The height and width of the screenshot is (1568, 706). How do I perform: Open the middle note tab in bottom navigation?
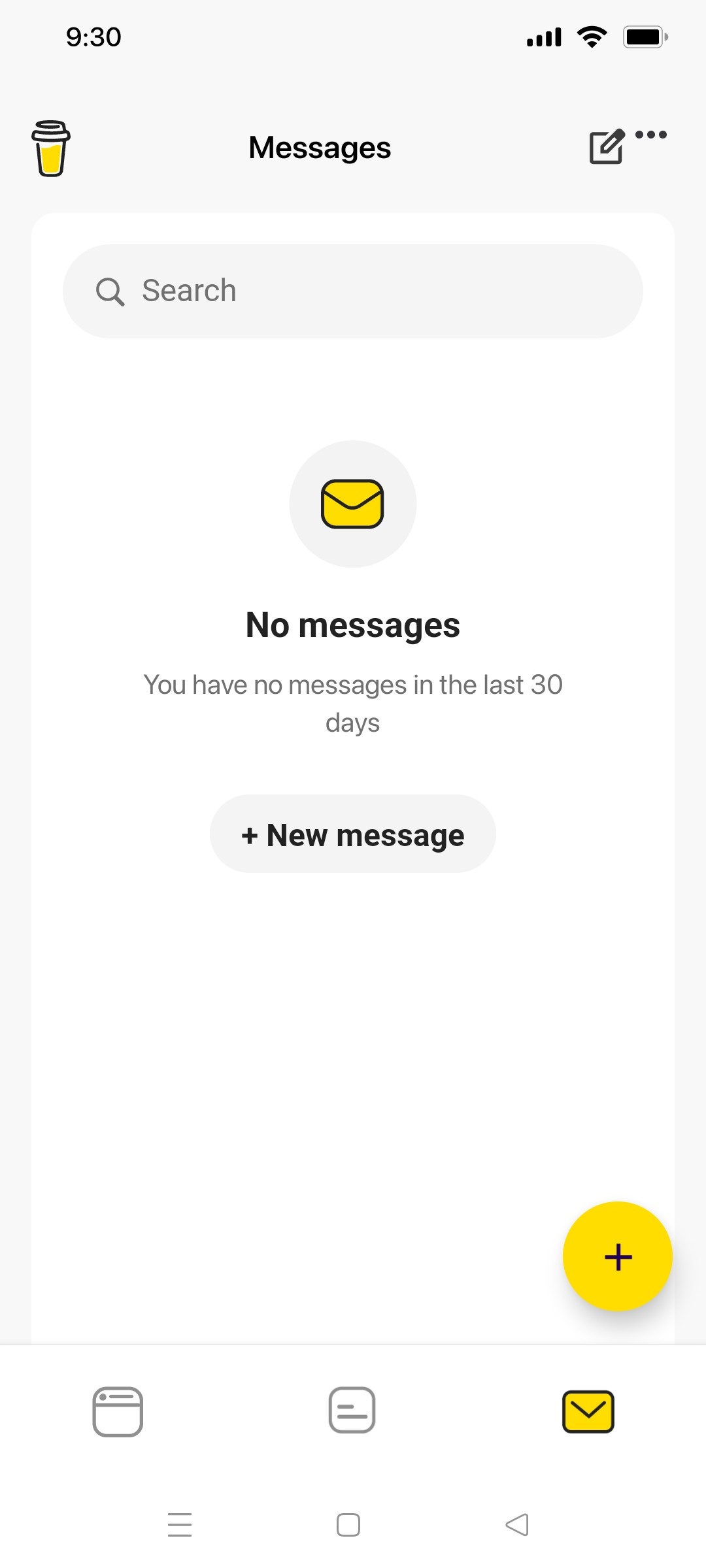click(352, 1411)
